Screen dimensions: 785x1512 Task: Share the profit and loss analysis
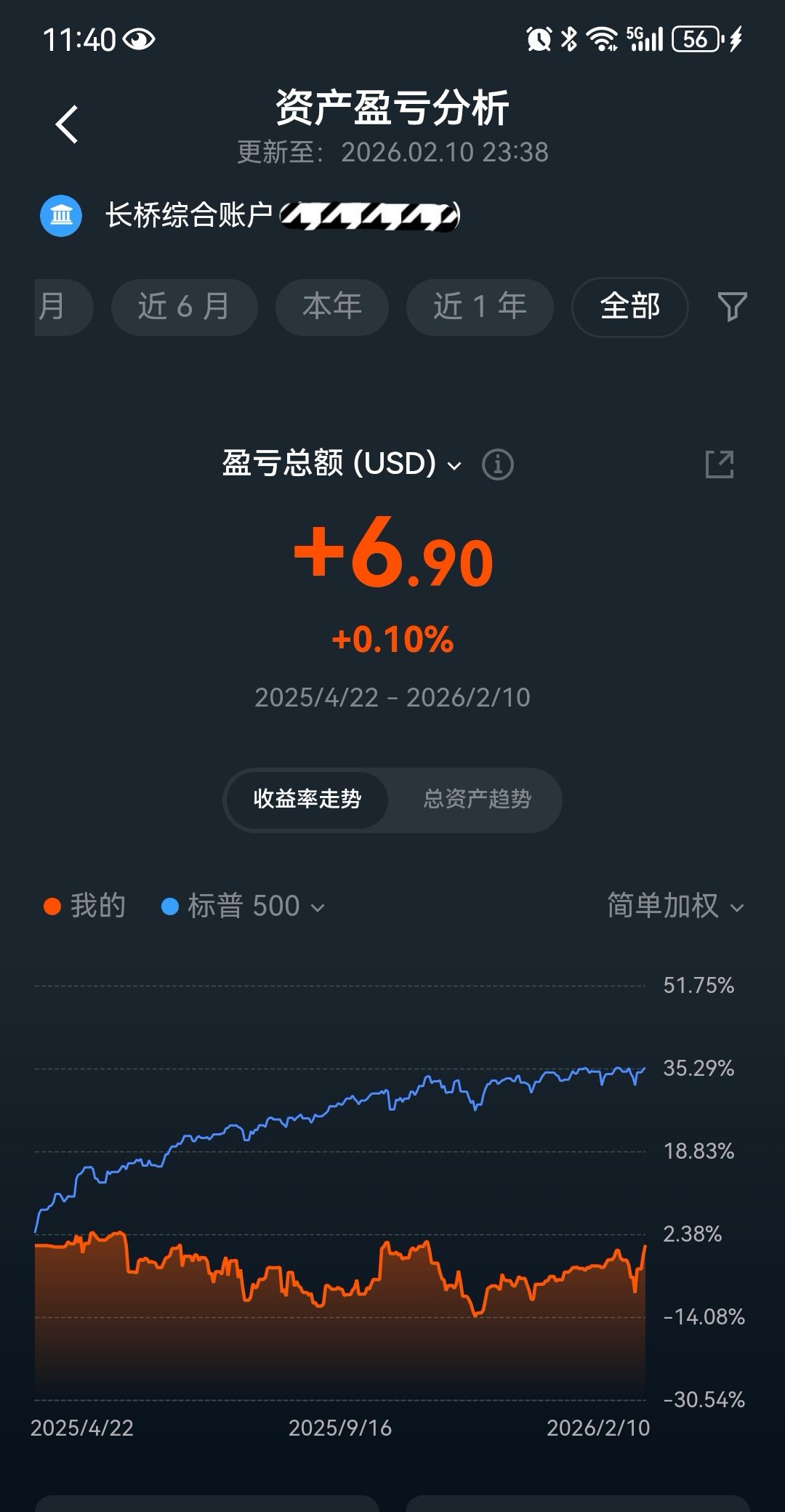(x=720, y=464)
